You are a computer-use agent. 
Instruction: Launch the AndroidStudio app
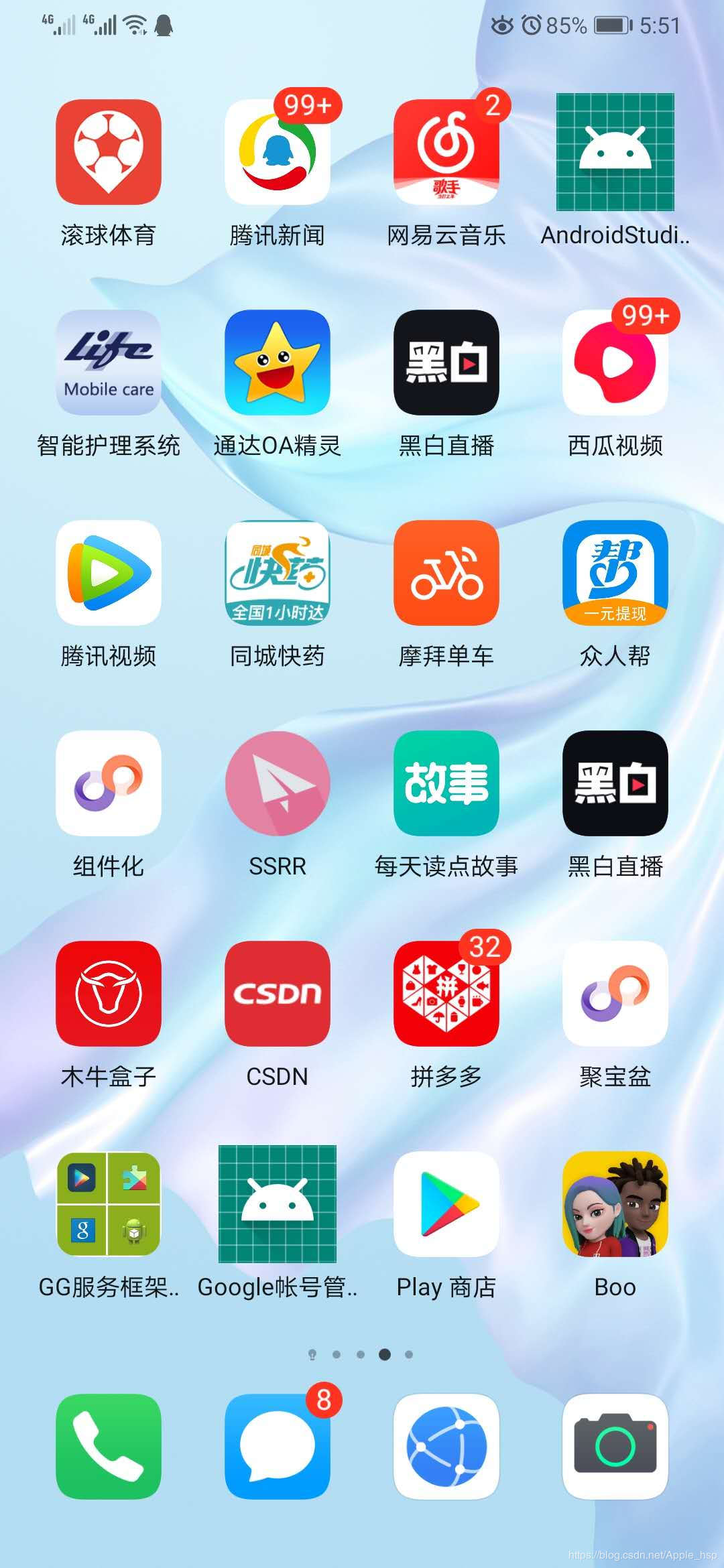tap(615, 153)
